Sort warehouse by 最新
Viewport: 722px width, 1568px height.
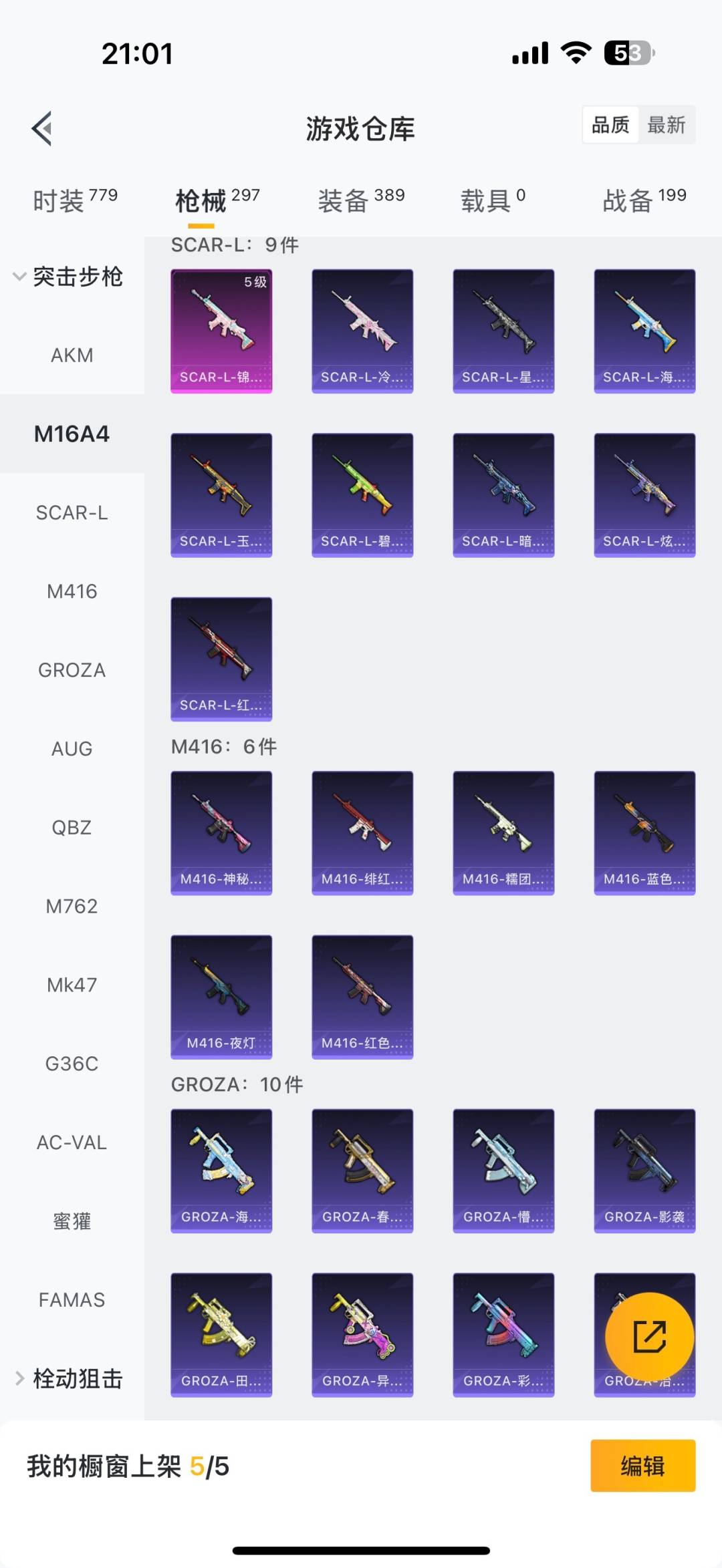666,125
